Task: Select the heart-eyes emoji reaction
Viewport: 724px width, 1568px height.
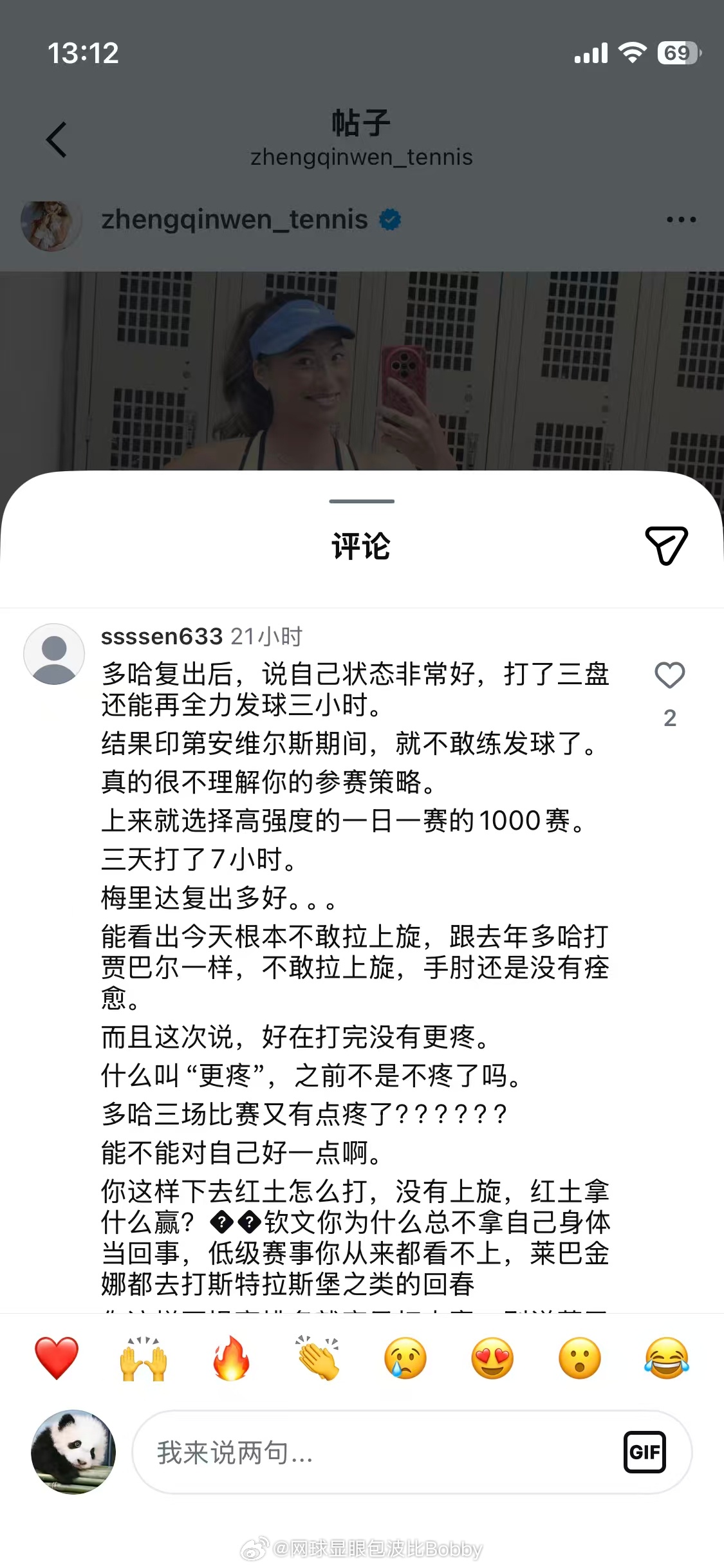Action: pos(494,1358)
